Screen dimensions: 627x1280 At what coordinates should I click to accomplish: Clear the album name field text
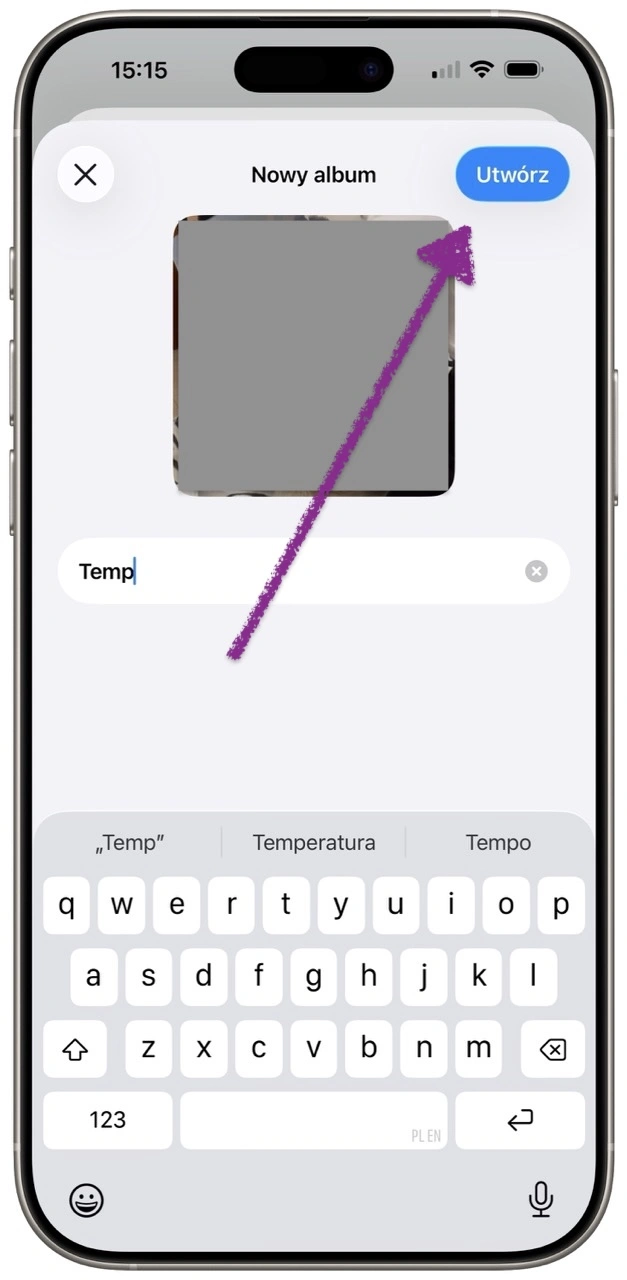(x=537, y=571)
